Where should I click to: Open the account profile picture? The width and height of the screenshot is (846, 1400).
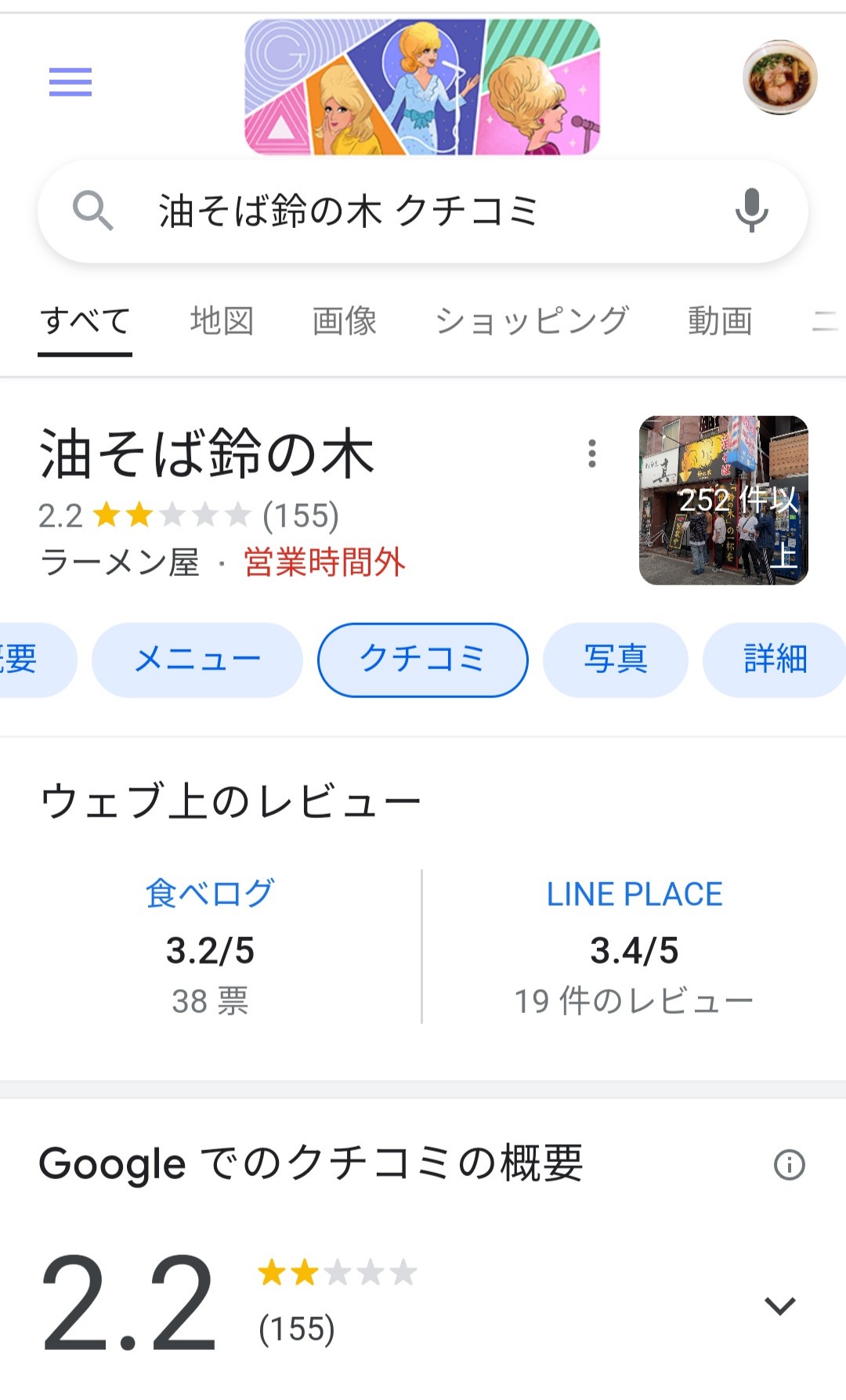[779, 78]
